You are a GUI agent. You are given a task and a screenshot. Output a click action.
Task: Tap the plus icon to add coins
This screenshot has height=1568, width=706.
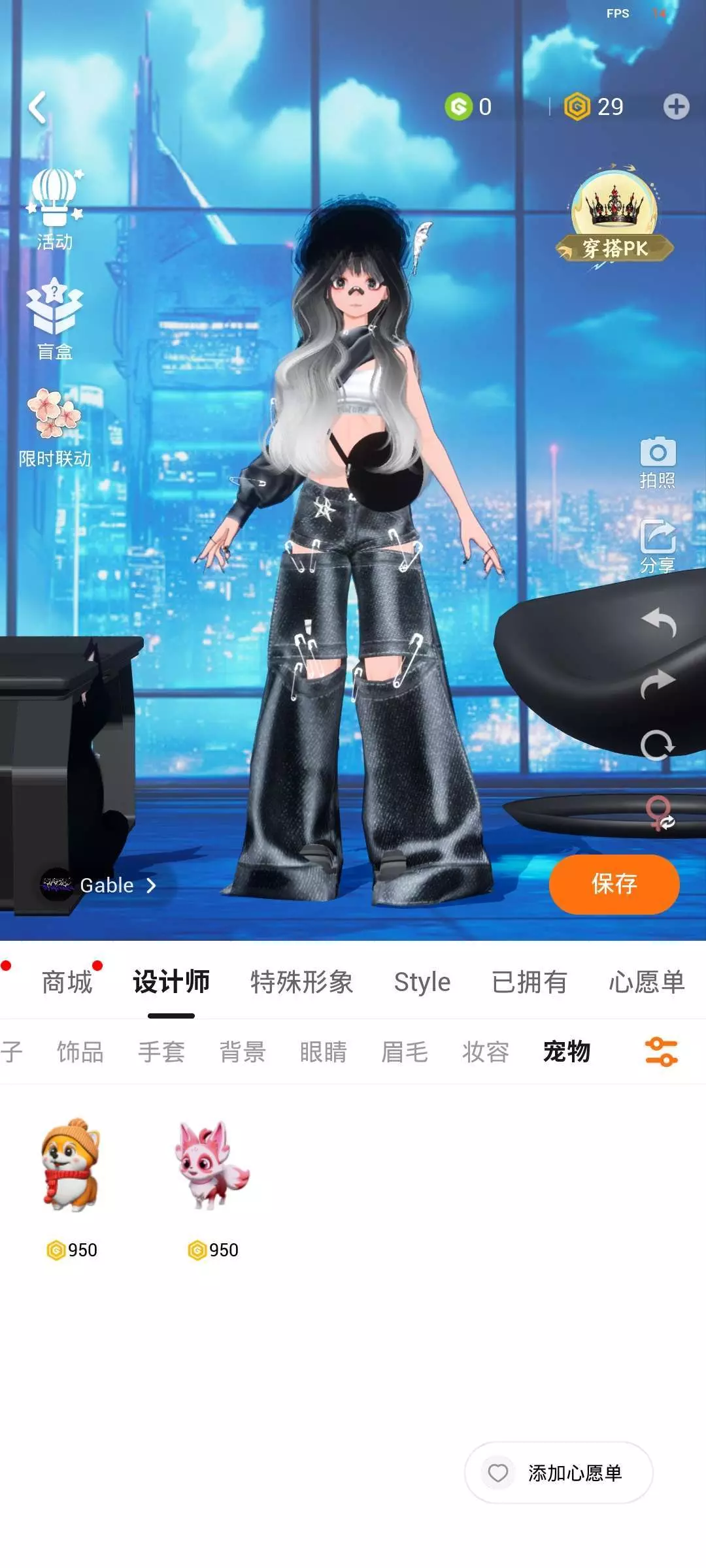point(676,106)
